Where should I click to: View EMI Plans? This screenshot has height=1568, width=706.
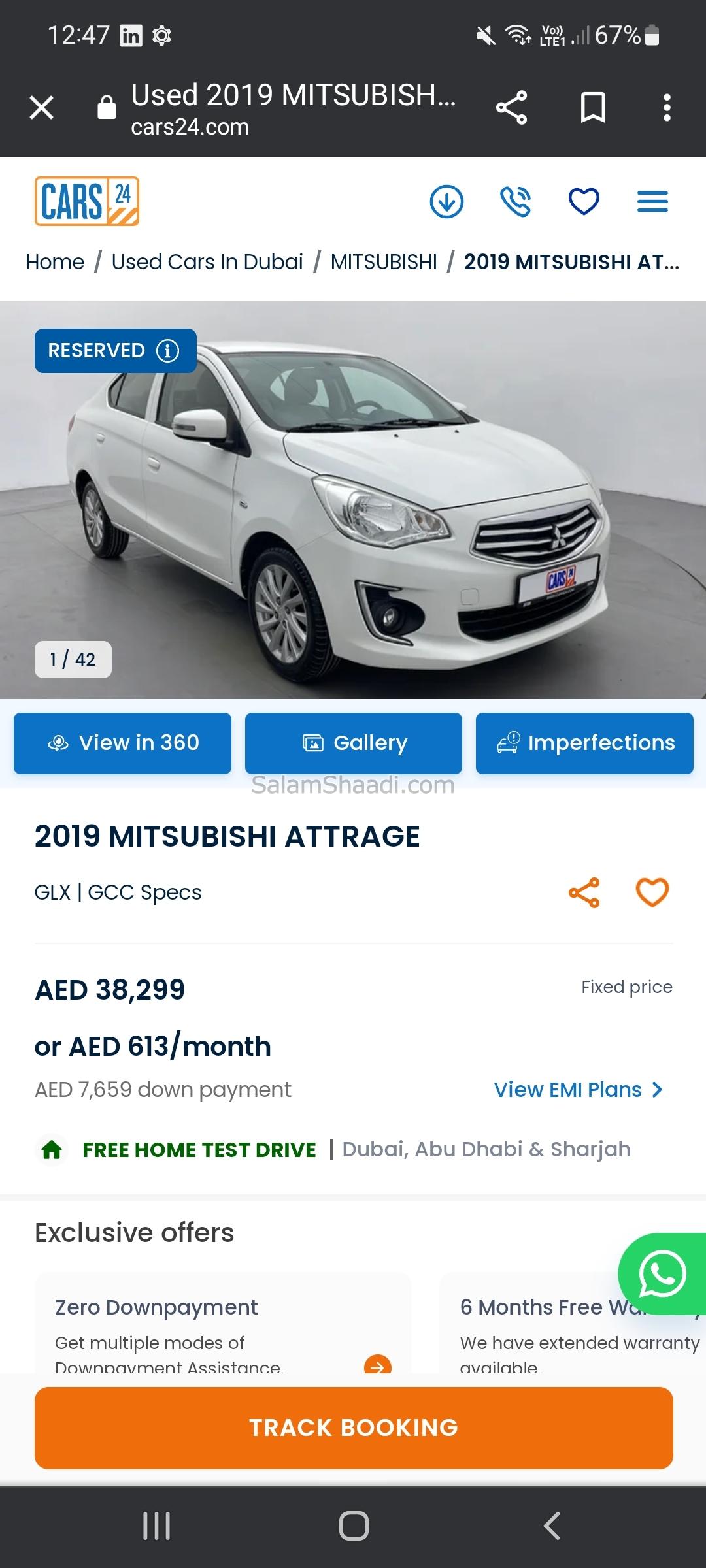click(579, 1090)
